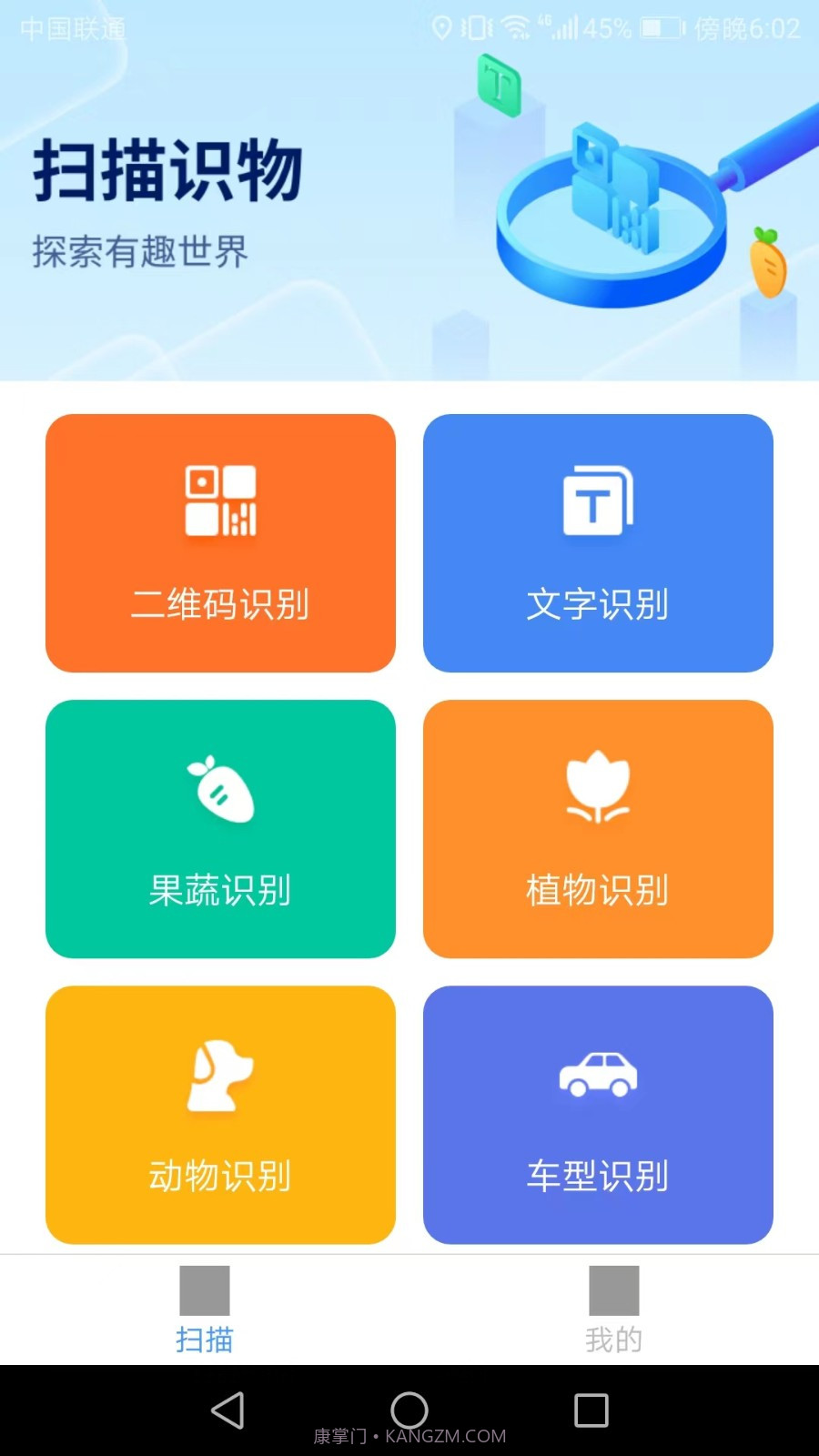Tap the car icon on purple card
Viewport: 819px width, 1456px height.
[x=597, y=1074]
